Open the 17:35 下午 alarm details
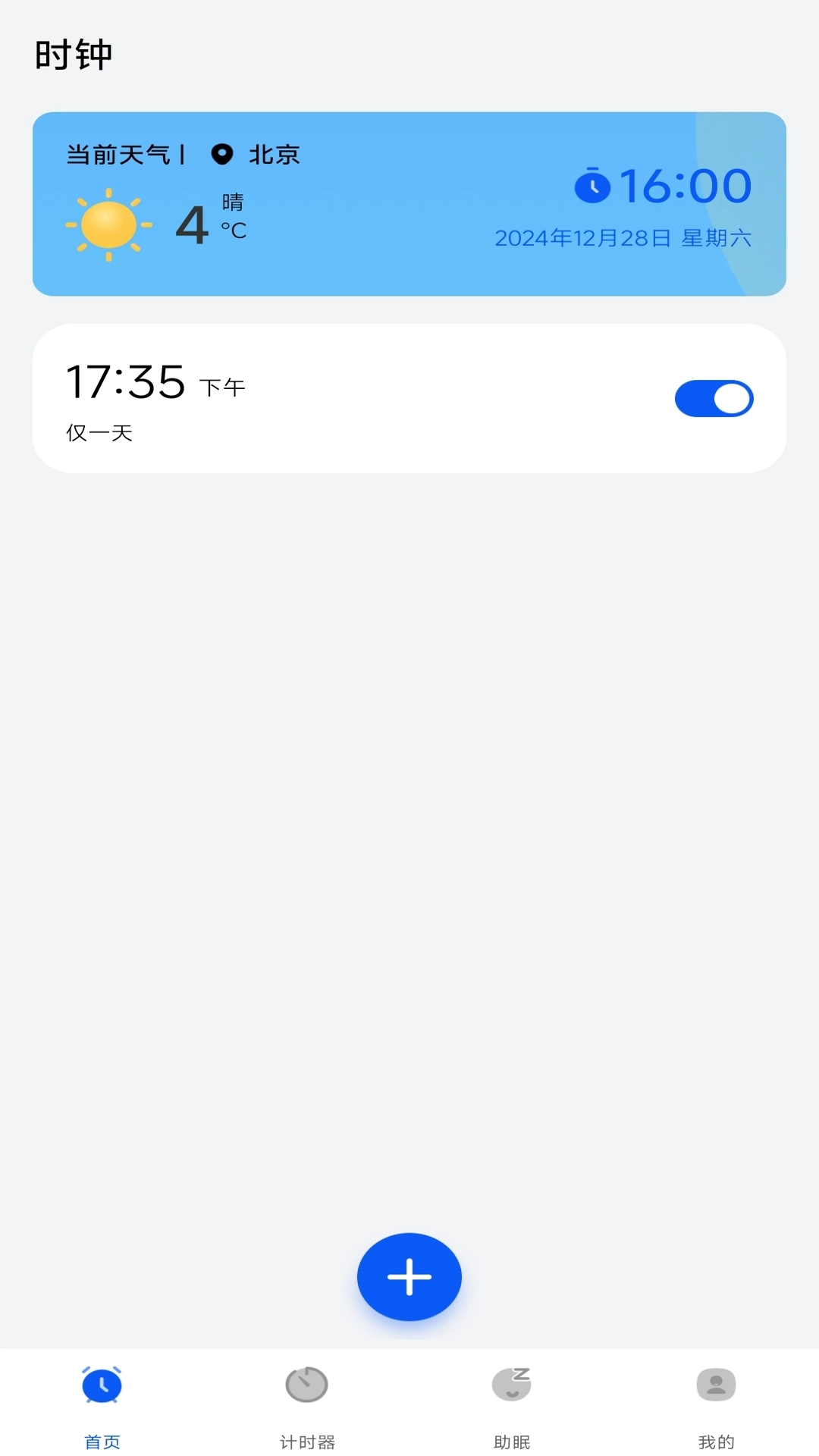Viewport: 819px width, 1456px height. (303, 399)
